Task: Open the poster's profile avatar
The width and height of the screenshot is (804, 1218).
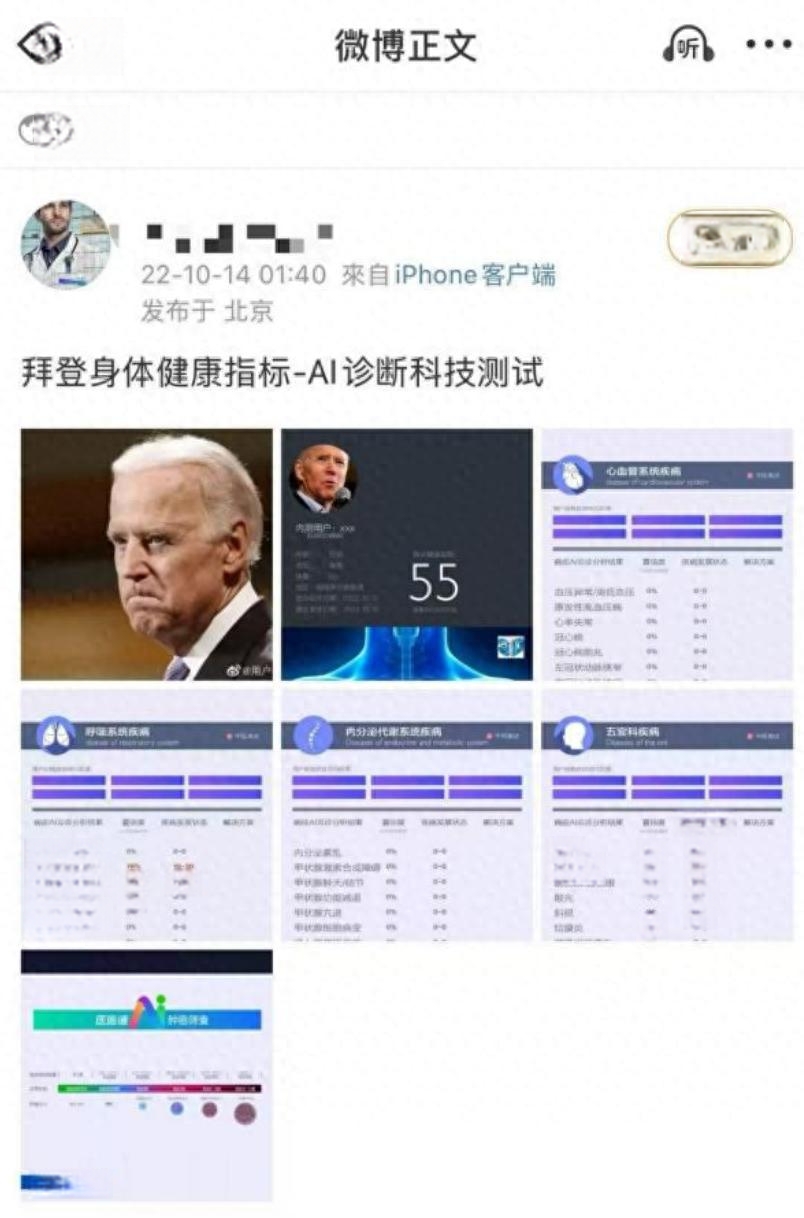Action: (x=66, y=245)
